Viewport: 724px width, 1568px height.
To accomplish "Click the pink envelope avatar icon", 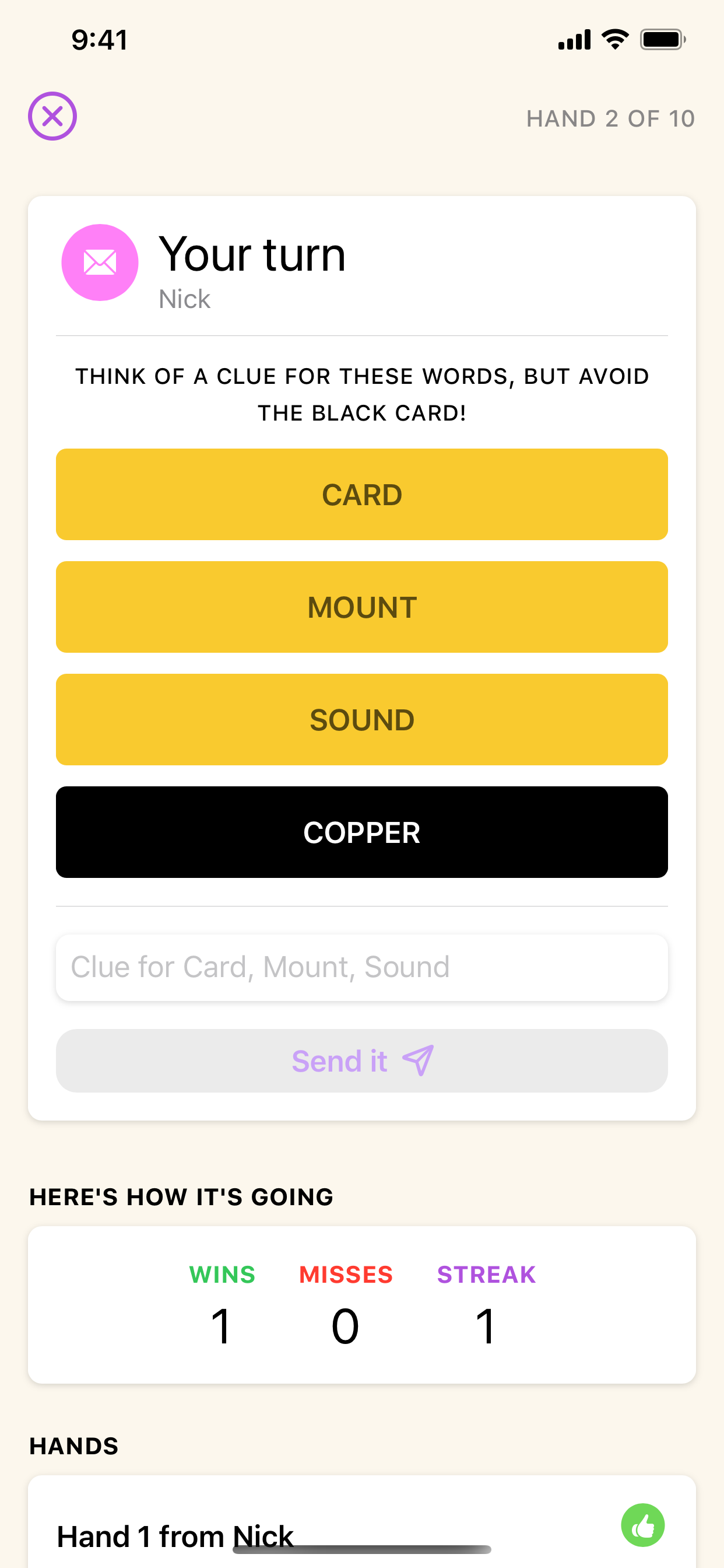I will (x=100, y=263).
